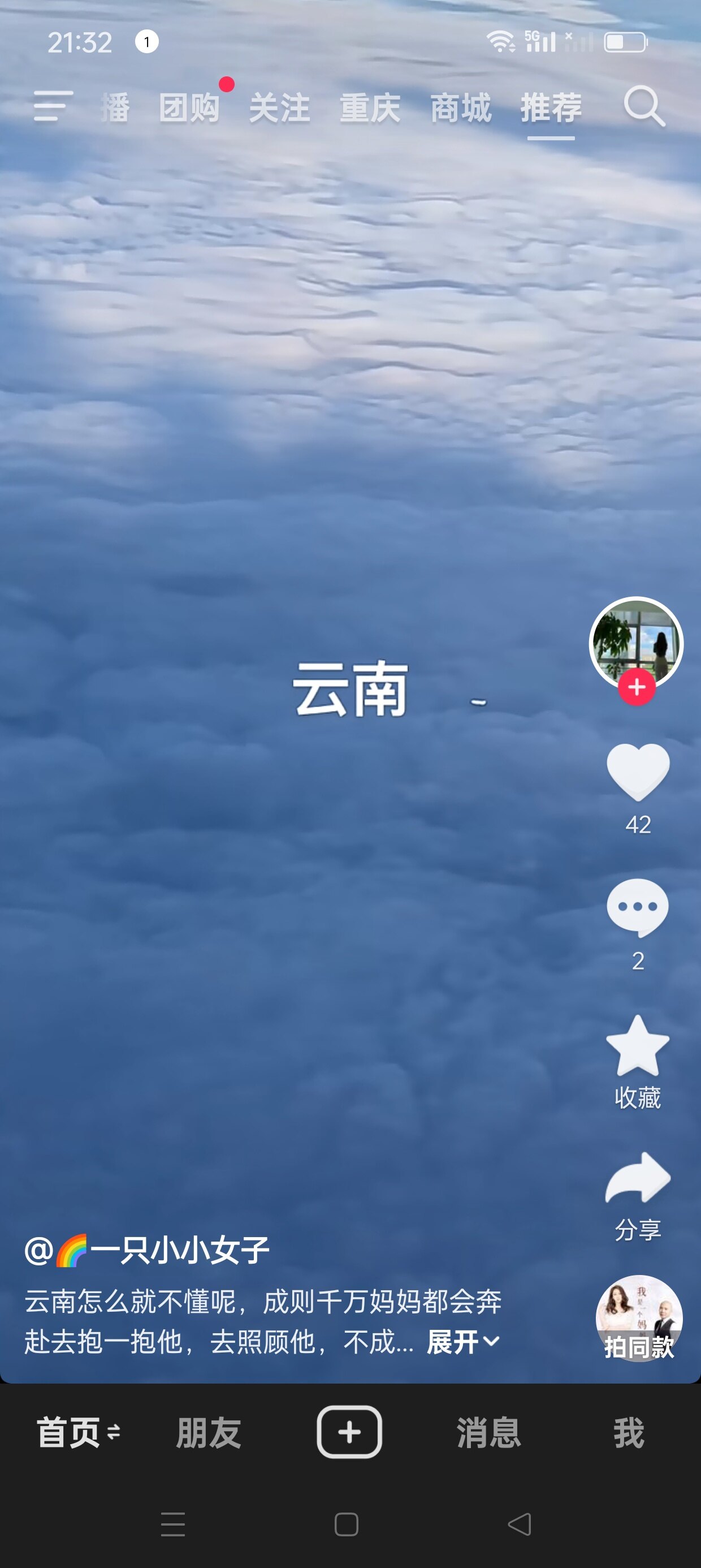Go to the 朋友 tab

[x=209, y=1432]
